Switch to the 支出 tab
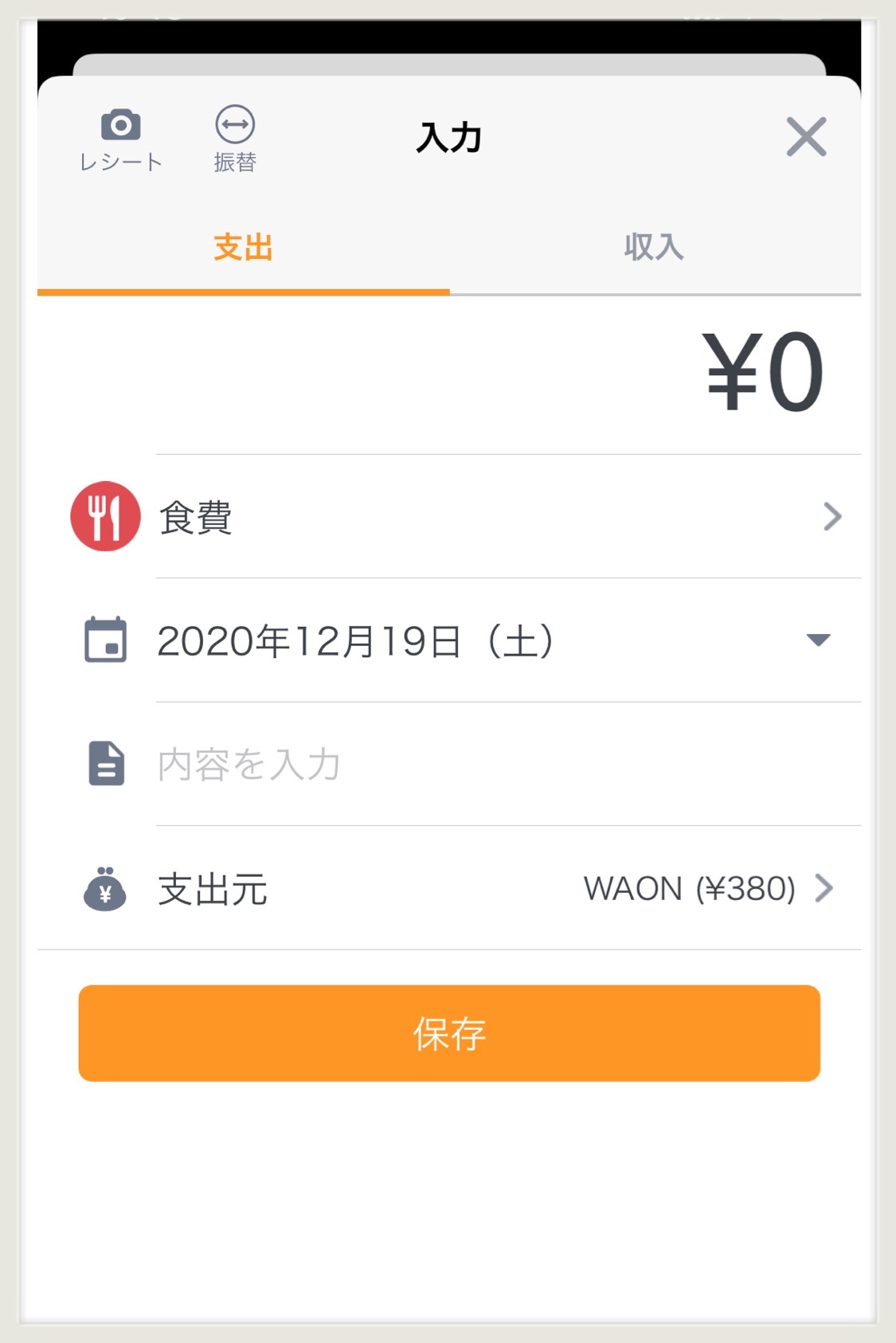 243,248
